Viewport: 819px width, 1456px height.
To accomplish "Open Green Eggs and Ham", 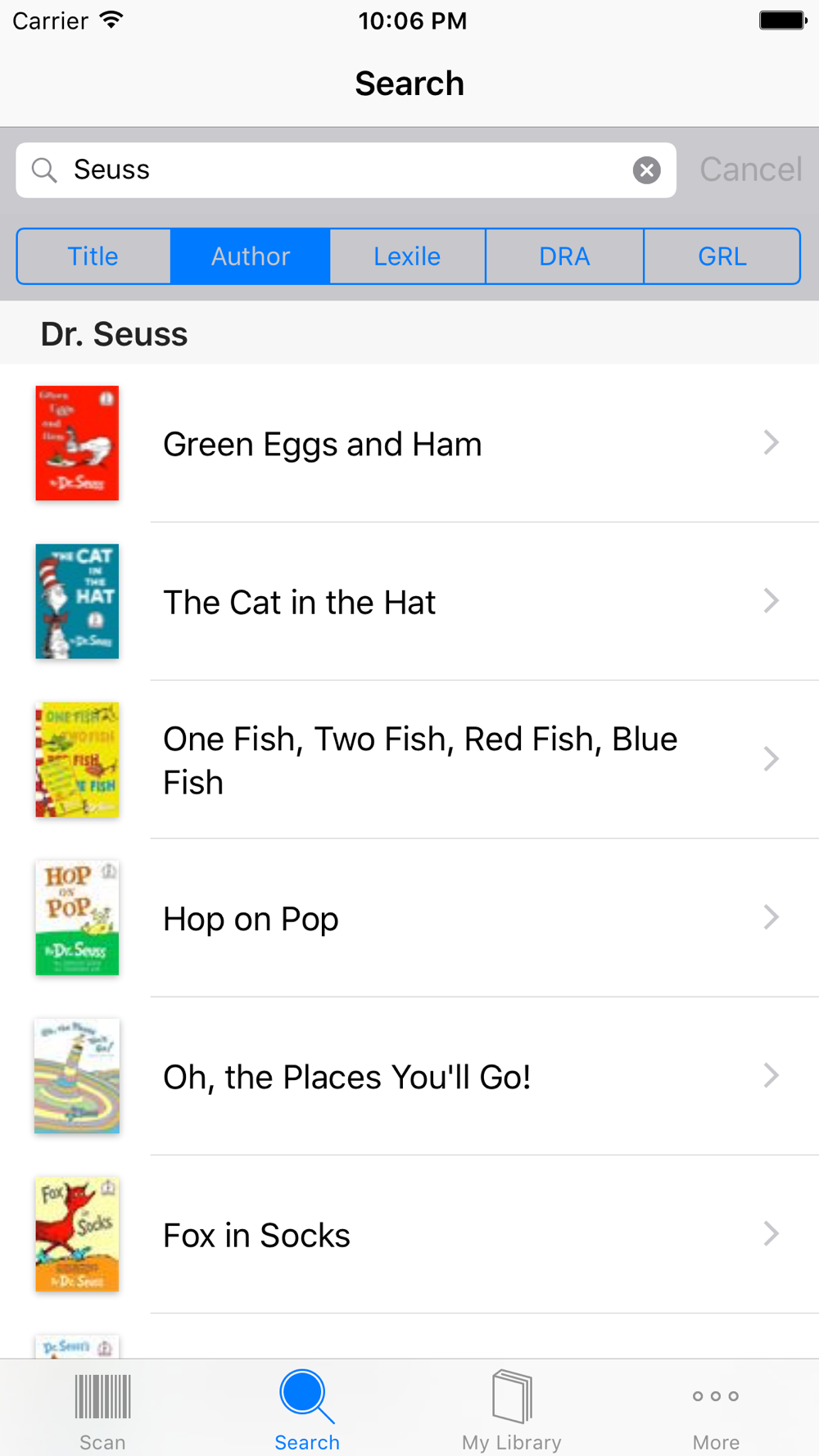I will click(409, 443).
